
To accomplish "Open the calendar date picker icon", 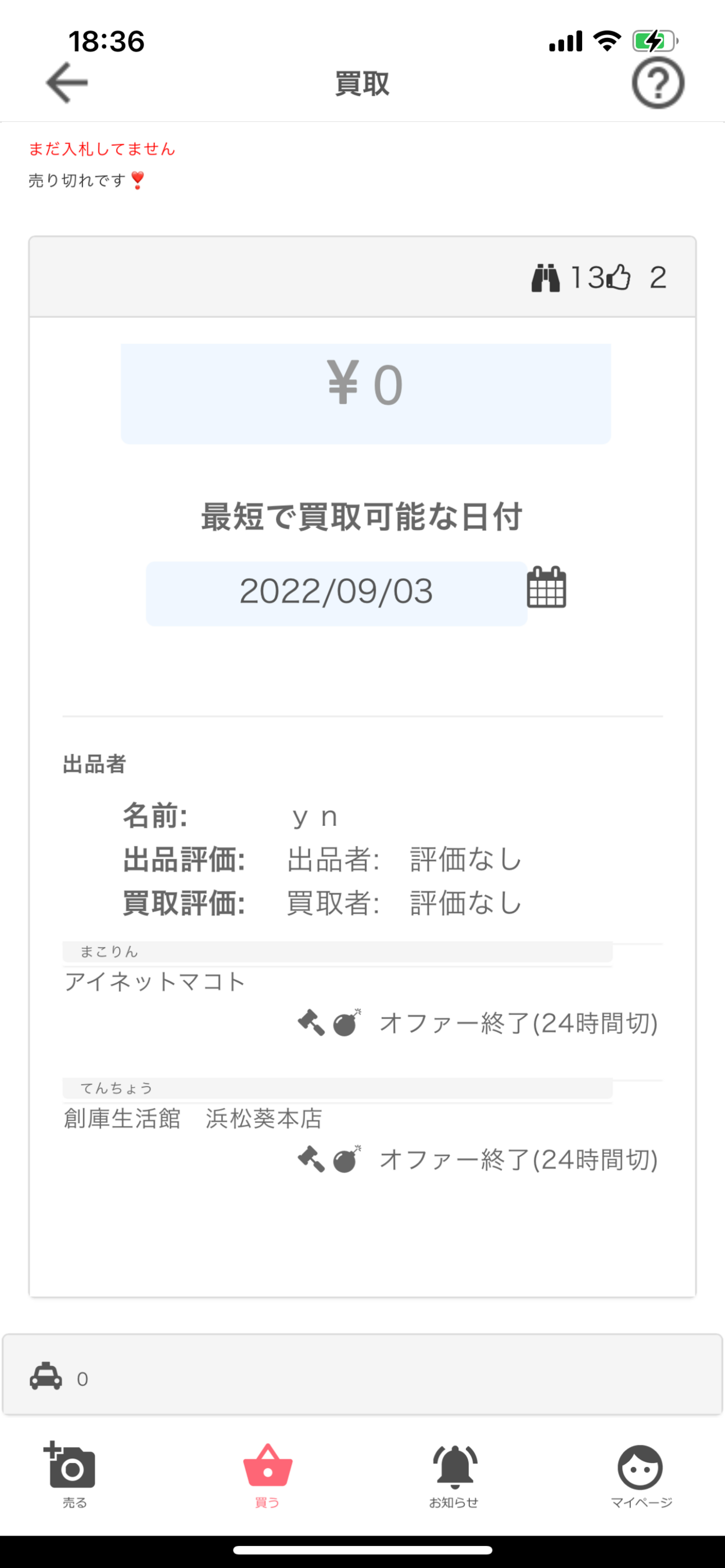I will tap(546, 588).
